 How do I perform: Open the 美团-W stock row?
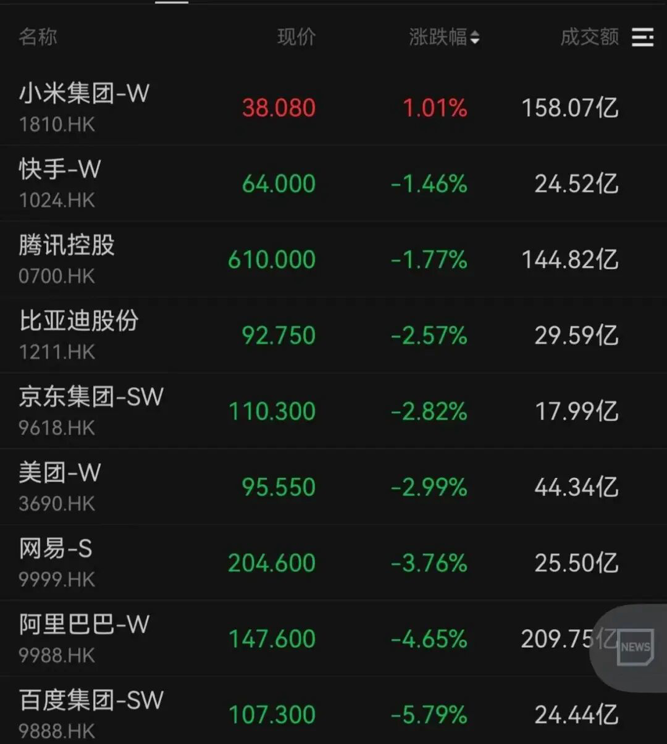(x=60, y=486)
